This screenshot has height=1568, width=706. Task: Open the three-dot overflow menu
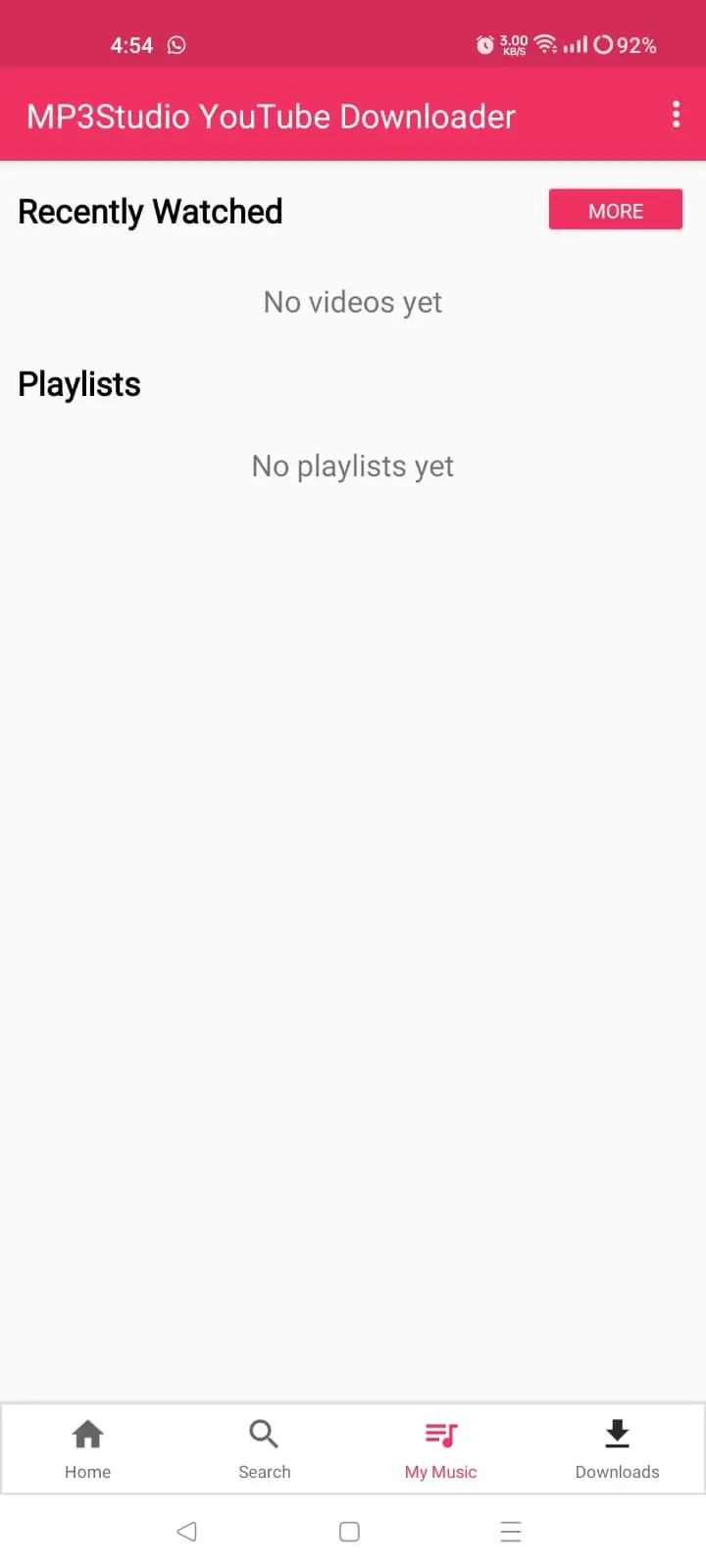pos(676,115)
